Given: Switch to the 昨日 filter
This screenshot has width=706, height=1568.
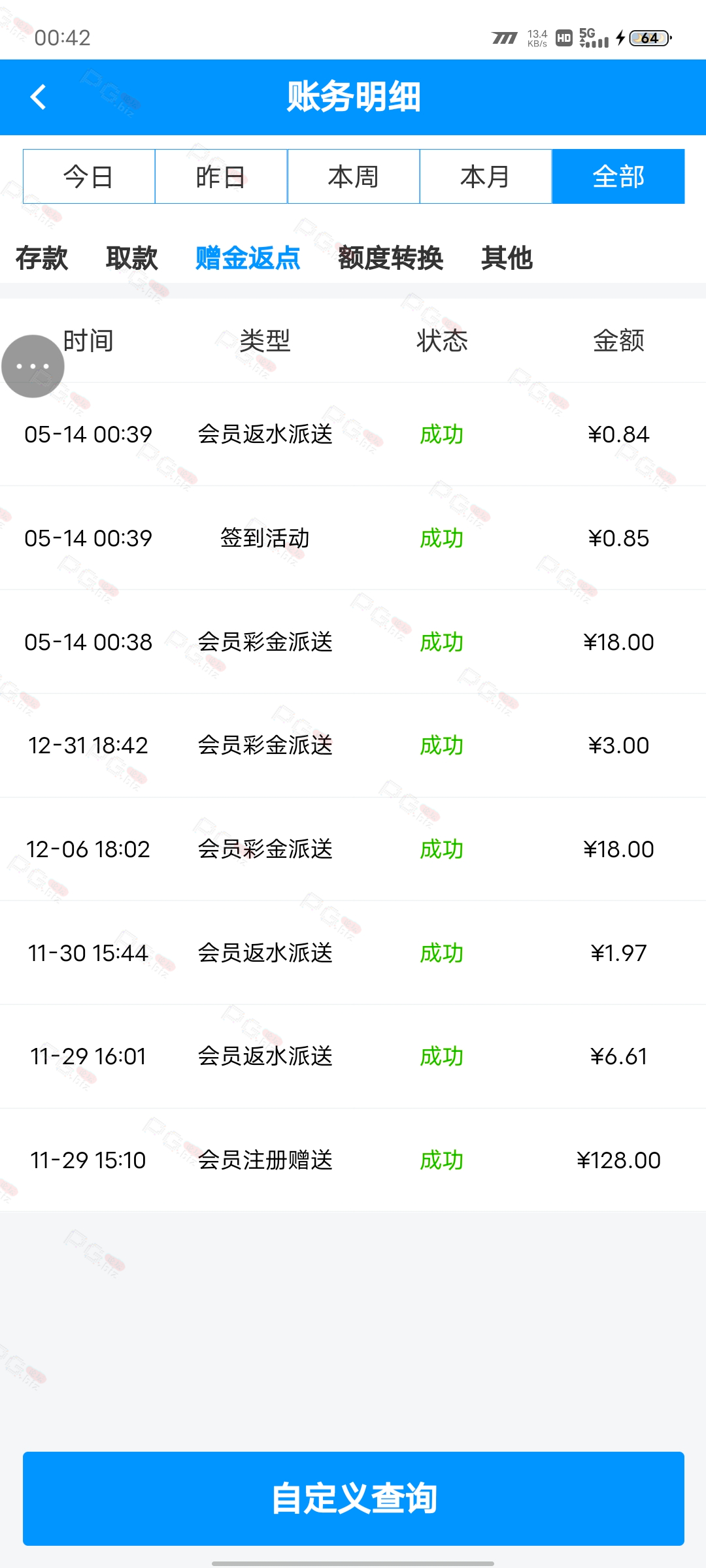Looking at the screenshot, I should click(221, 176).
